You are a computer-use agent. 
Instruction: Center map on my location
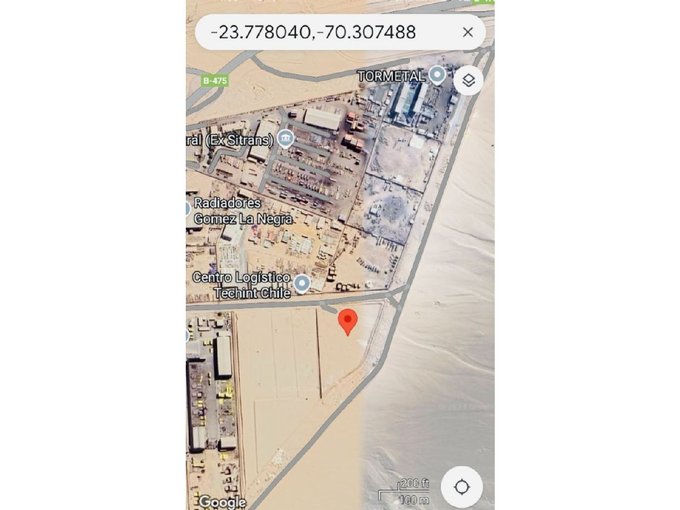point(461,487)
